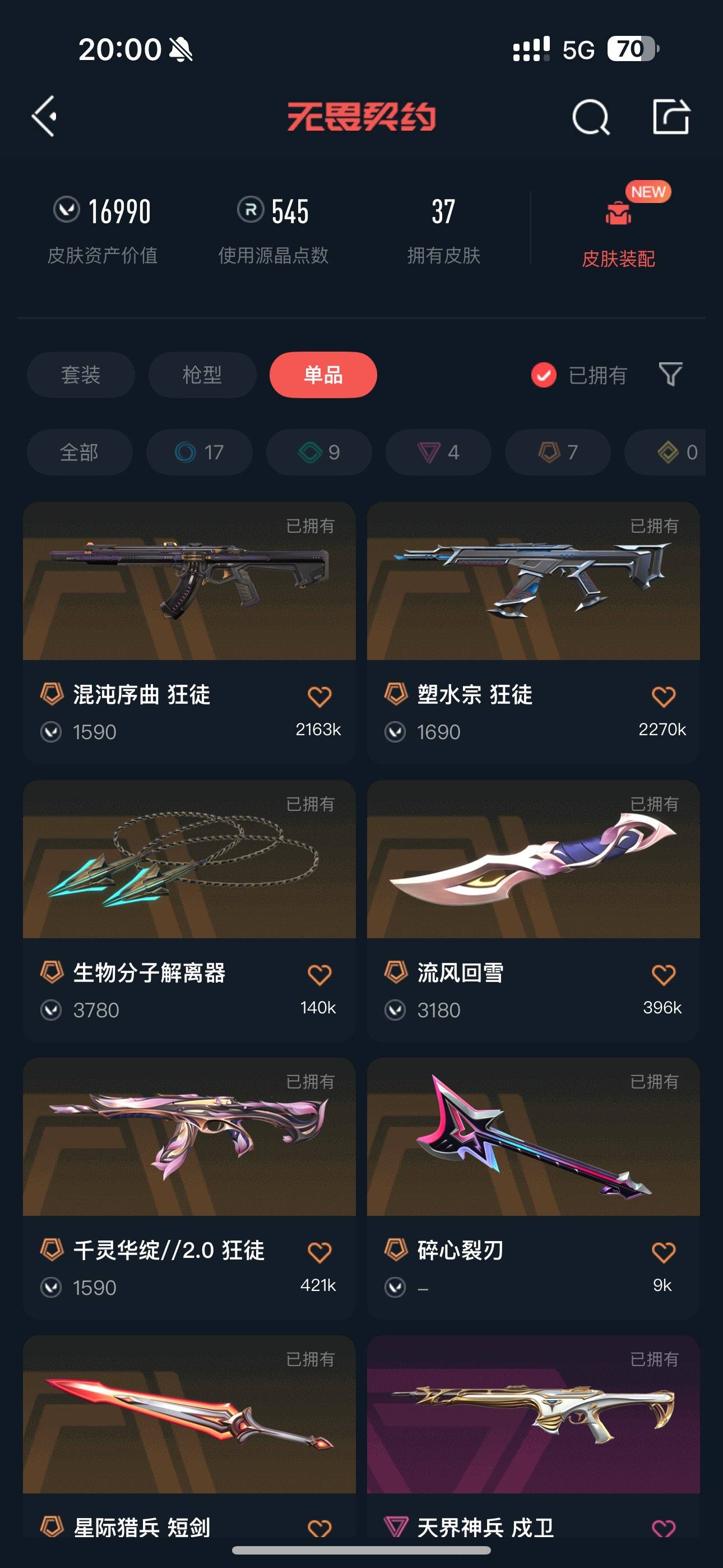Select the orange rarity filter showing 7

point(557,452)
